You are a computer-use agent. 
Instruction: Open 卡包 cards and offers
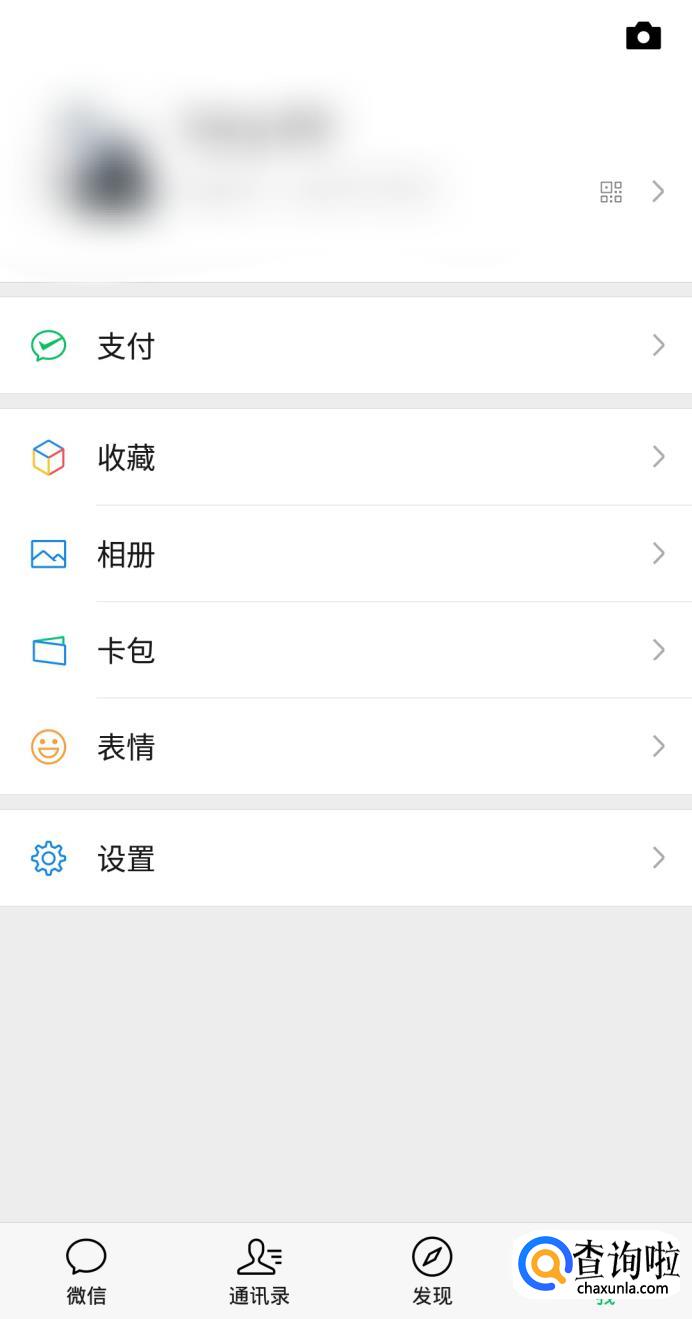(x=345, y=651)
